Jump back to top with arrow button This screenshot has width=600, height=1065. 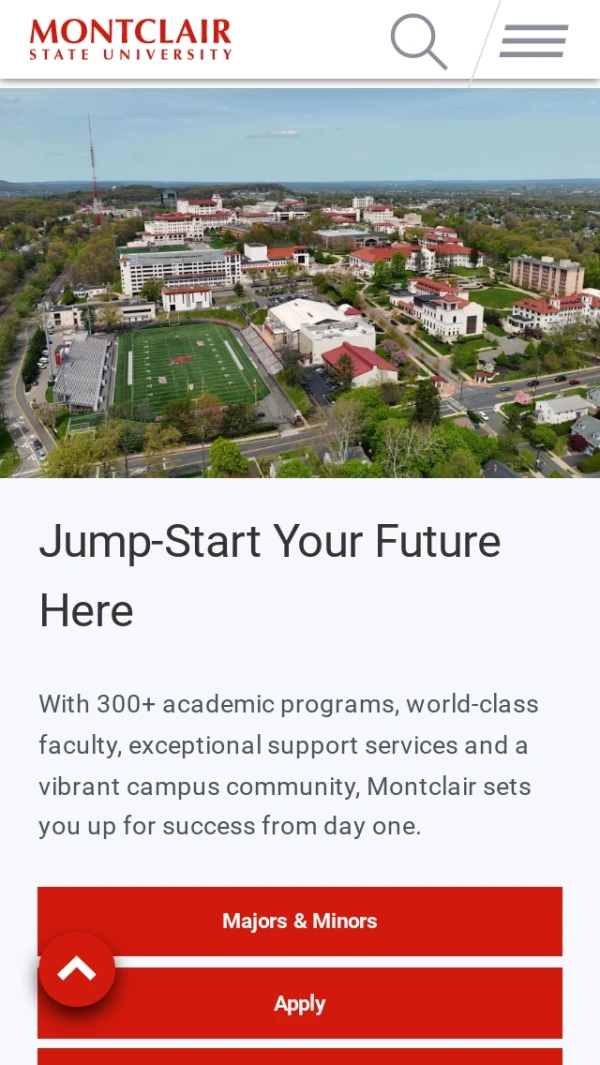(77, 969)
